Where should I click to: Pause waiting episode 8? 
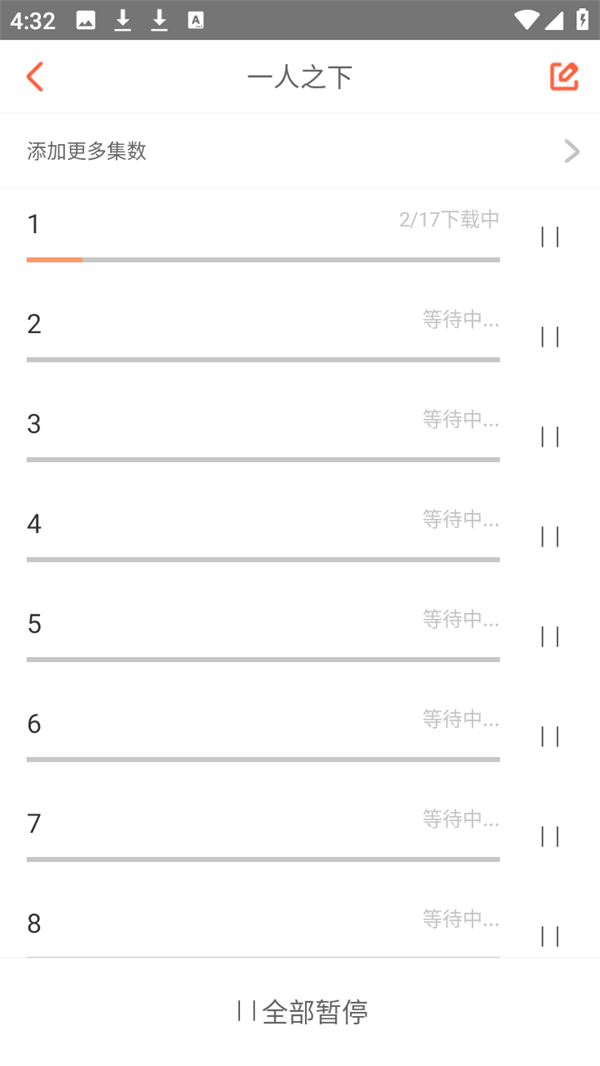[x=550, y=936]
